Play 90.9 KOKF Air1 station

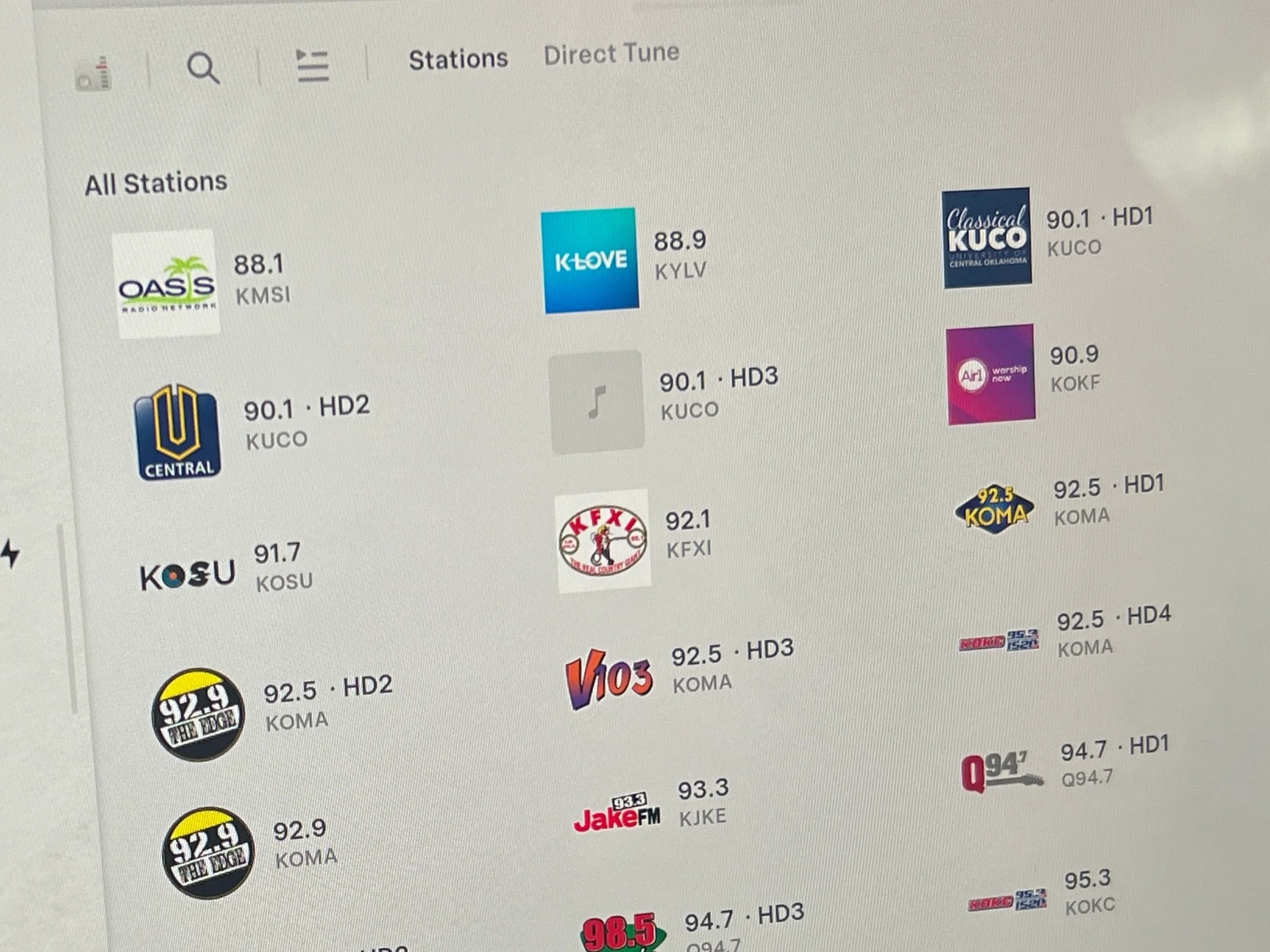[991, 374]
